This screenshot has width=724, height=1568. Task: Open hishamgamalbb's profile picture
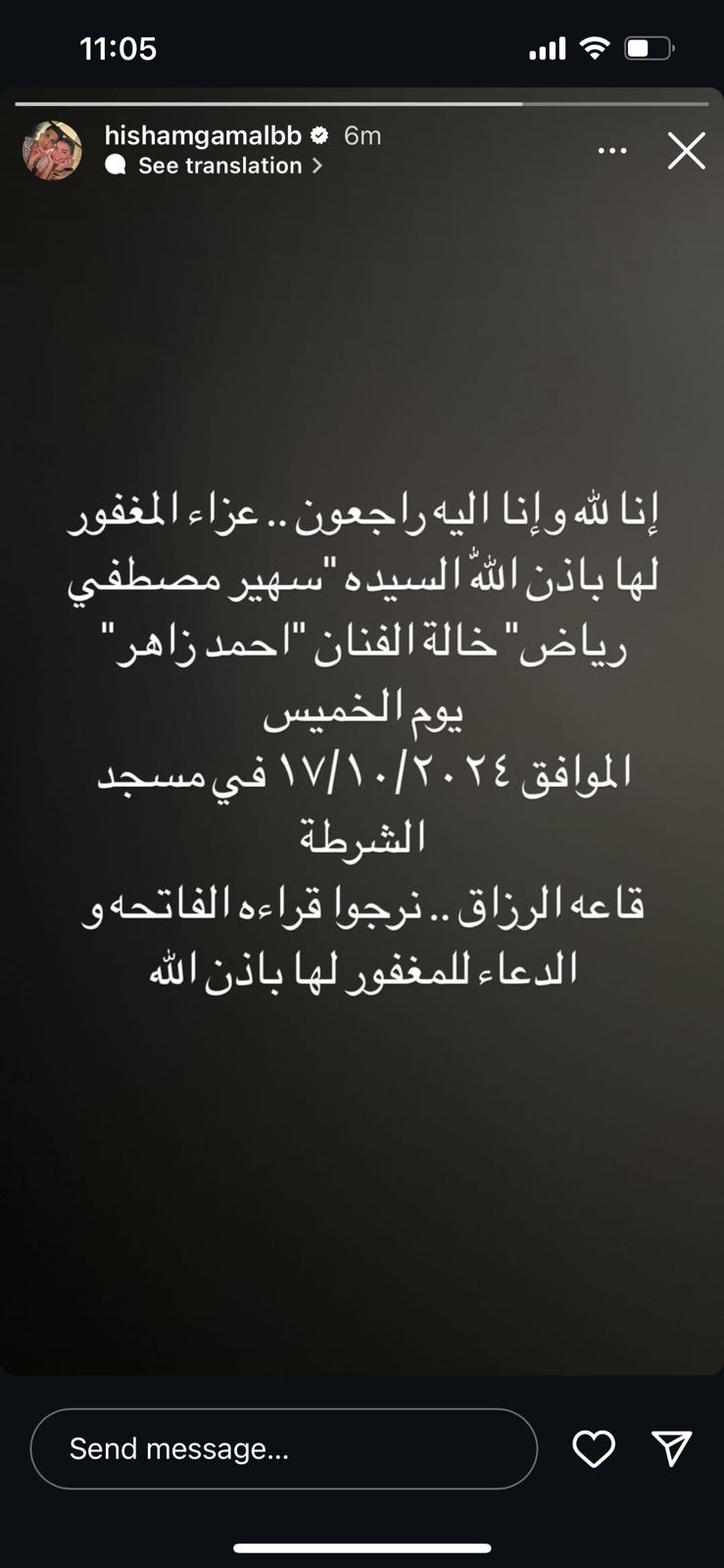pos(52,151)
